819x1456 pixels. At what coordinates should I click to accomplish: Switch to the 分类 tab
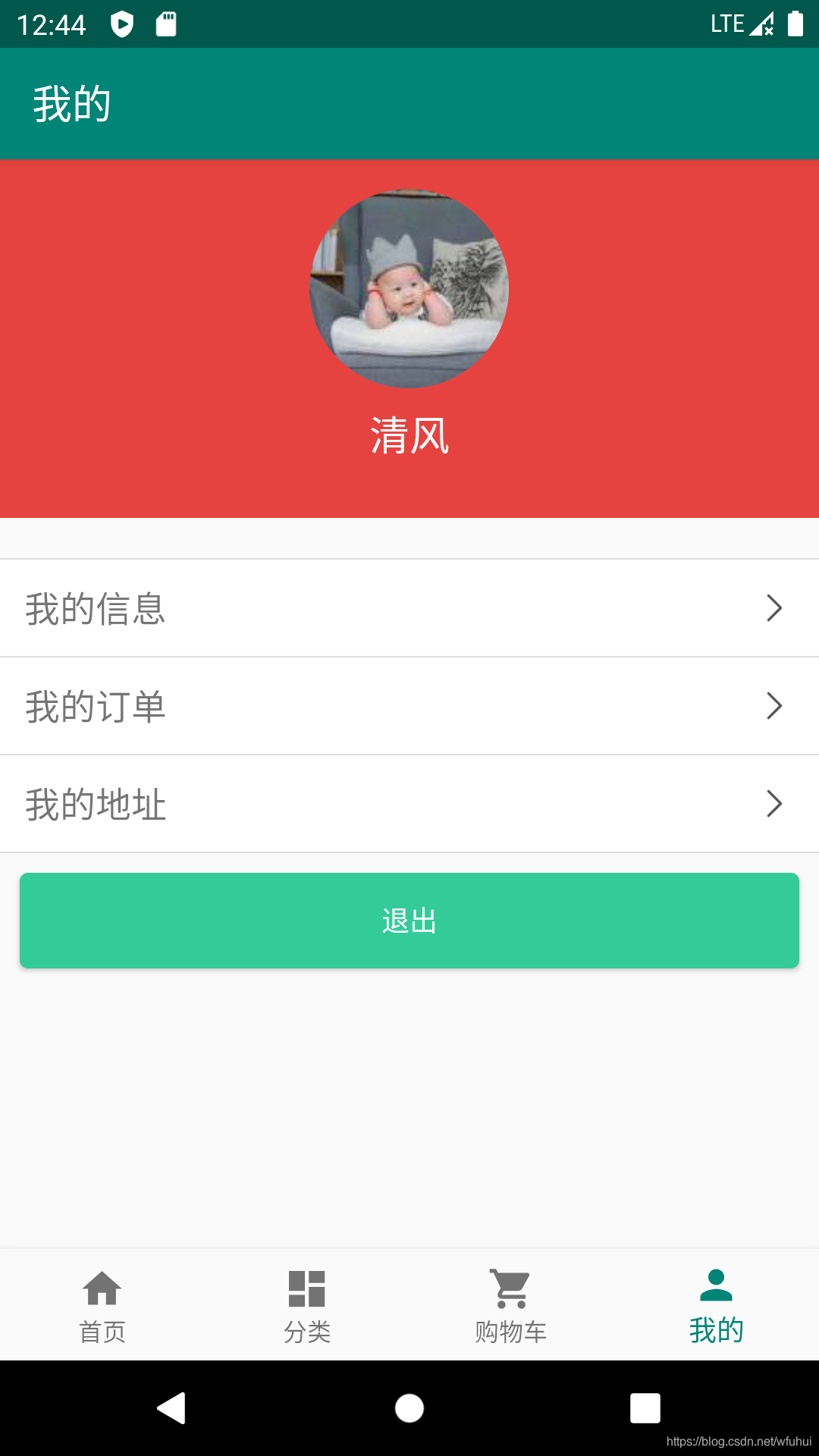click(x=307, y=1304)
